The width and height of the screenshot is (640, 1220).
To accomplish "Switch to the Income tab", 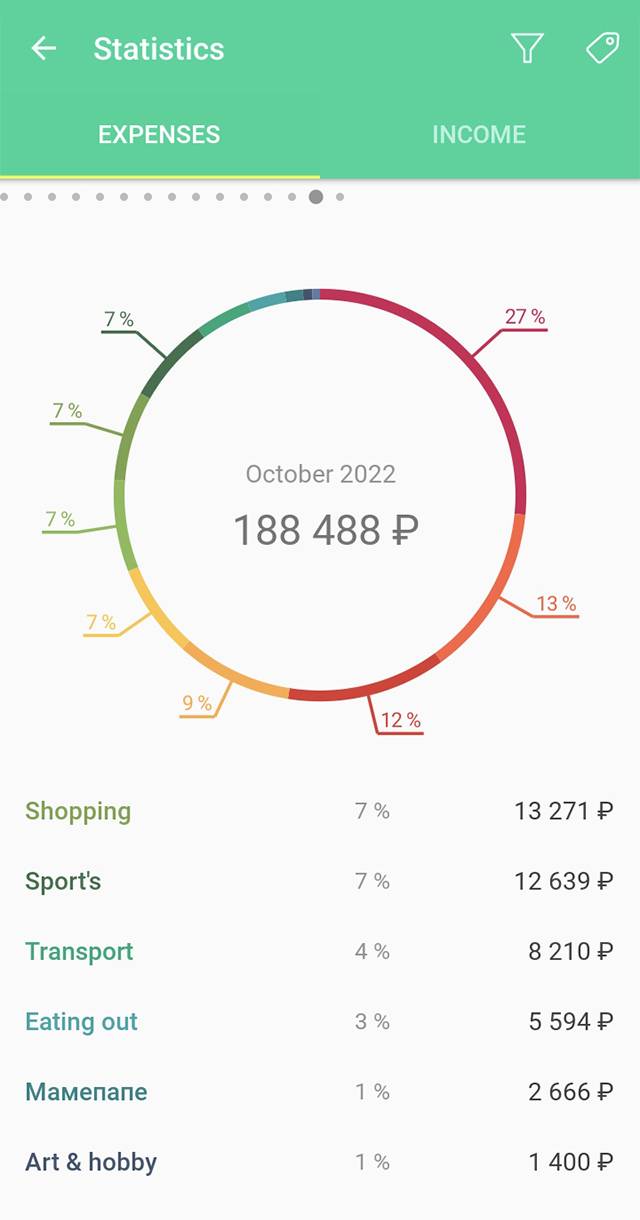I will tap(479, 135).
